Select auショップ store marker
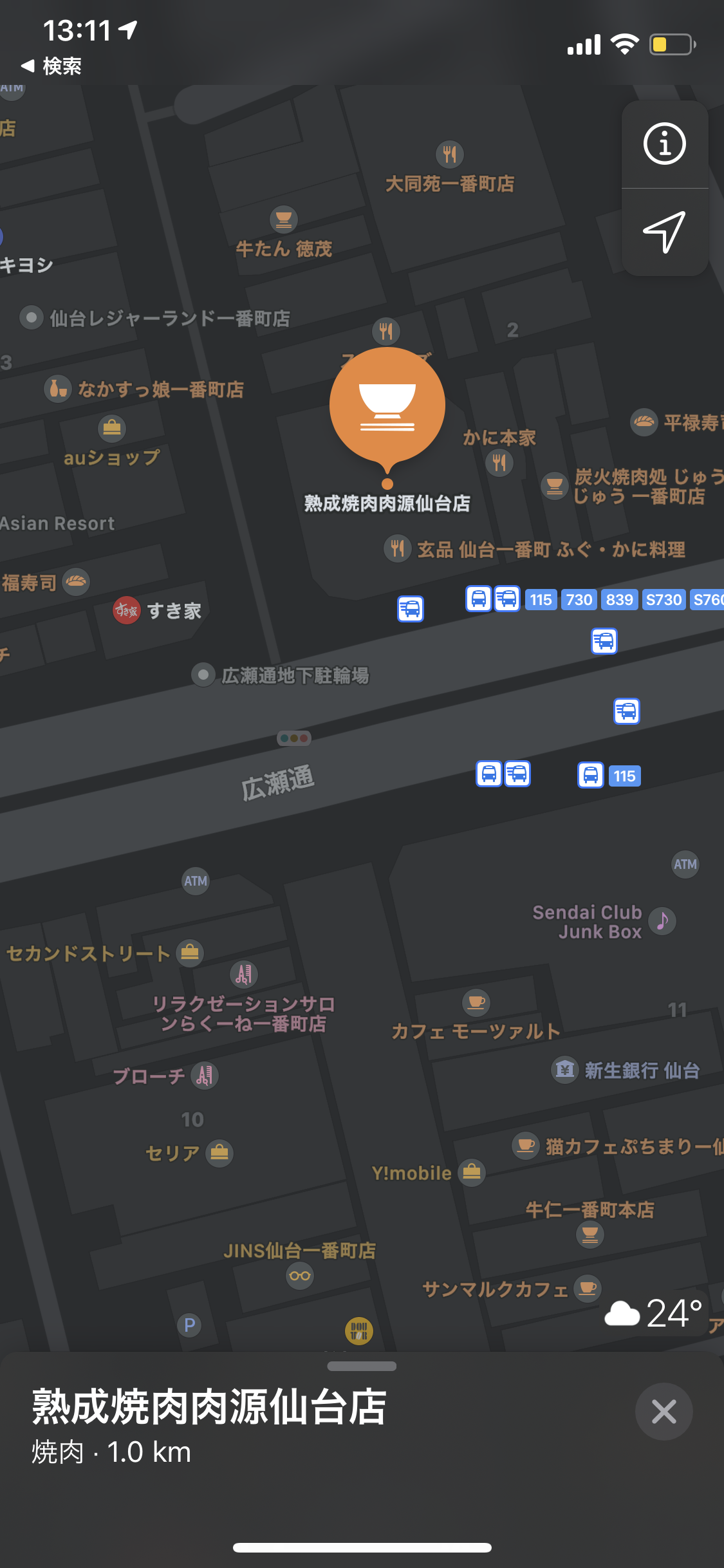 click(x=112, y=428)
